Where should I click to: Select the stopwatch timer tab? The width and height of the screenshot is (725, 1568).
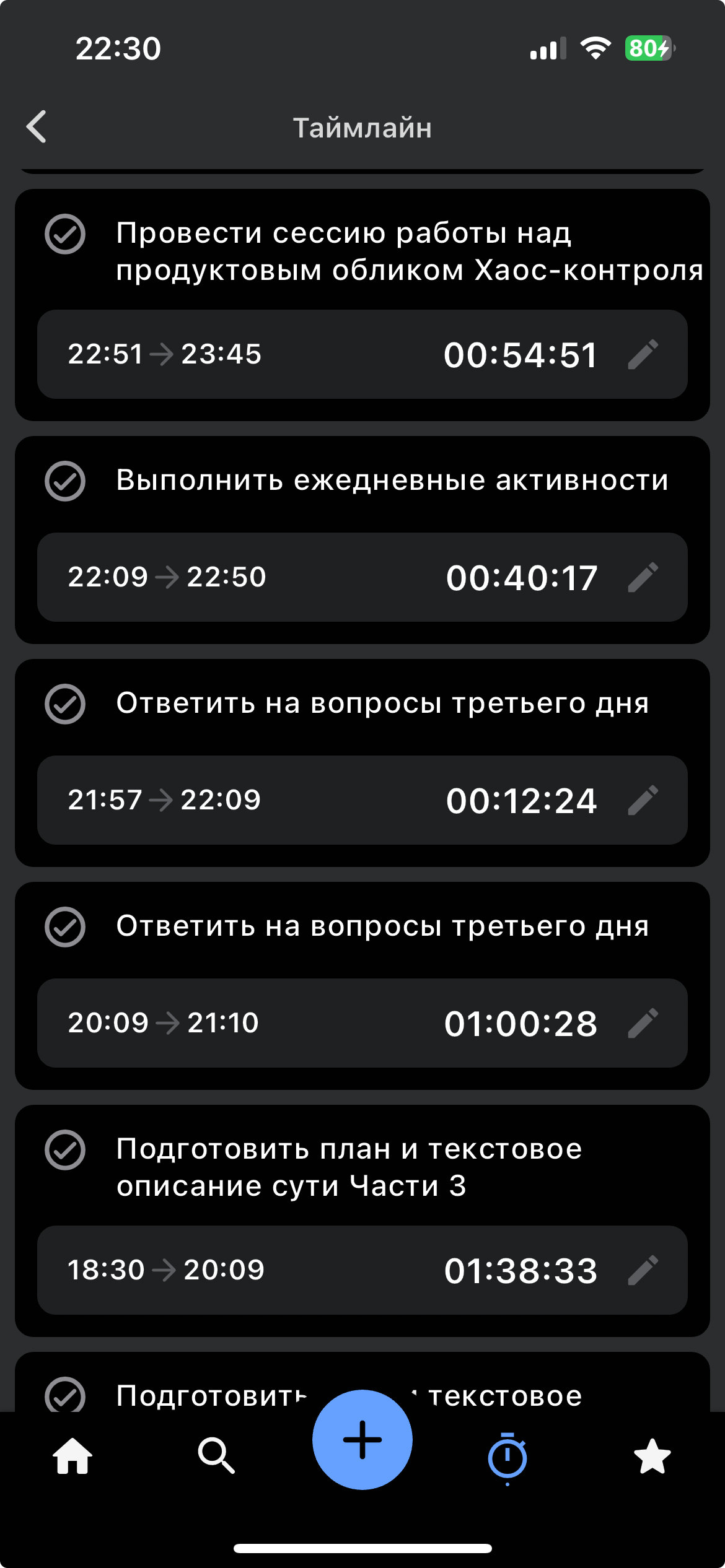(507, 1457)
